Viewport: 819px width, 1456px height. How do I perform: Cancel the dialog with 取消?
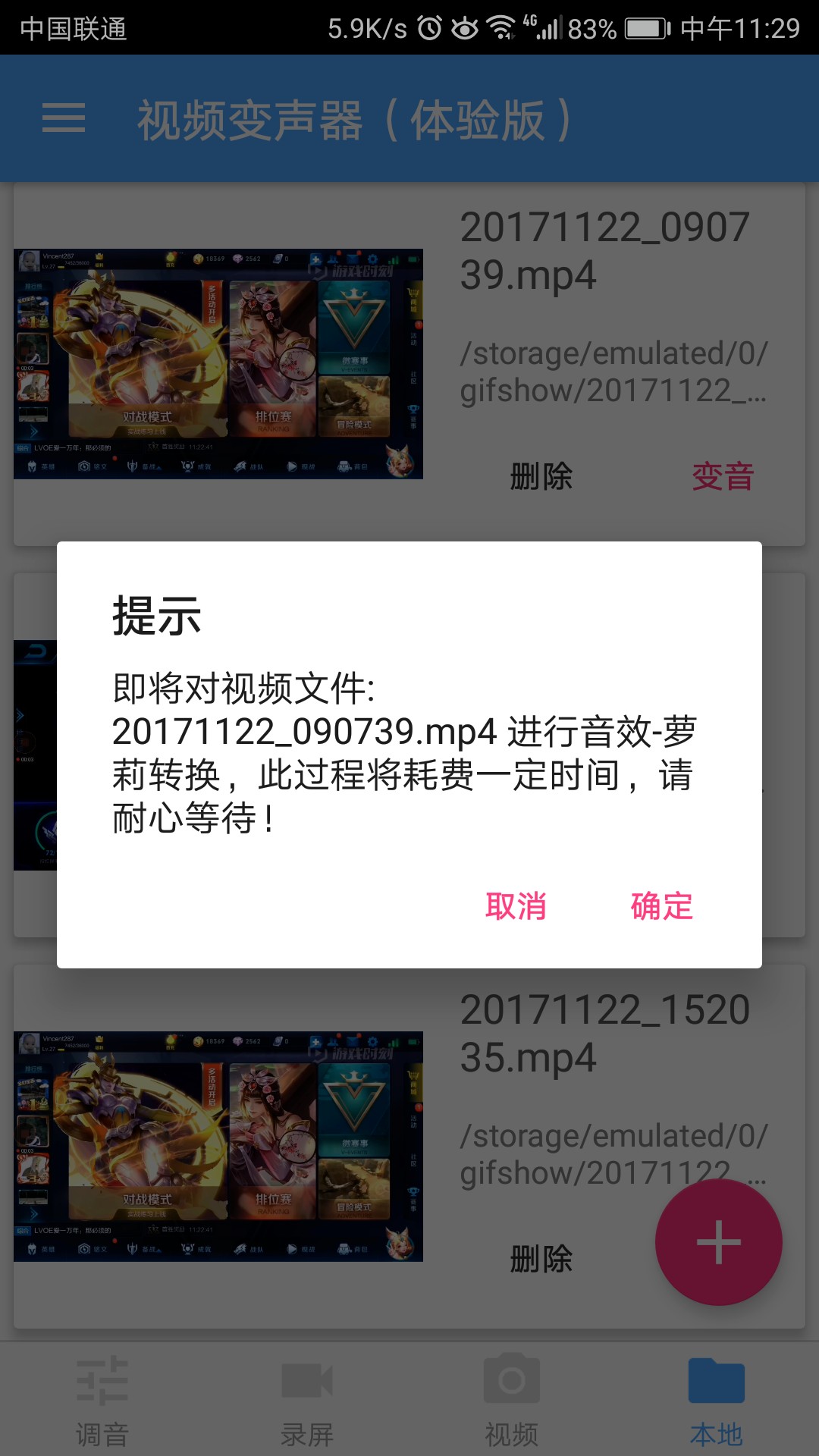[516, 906]
